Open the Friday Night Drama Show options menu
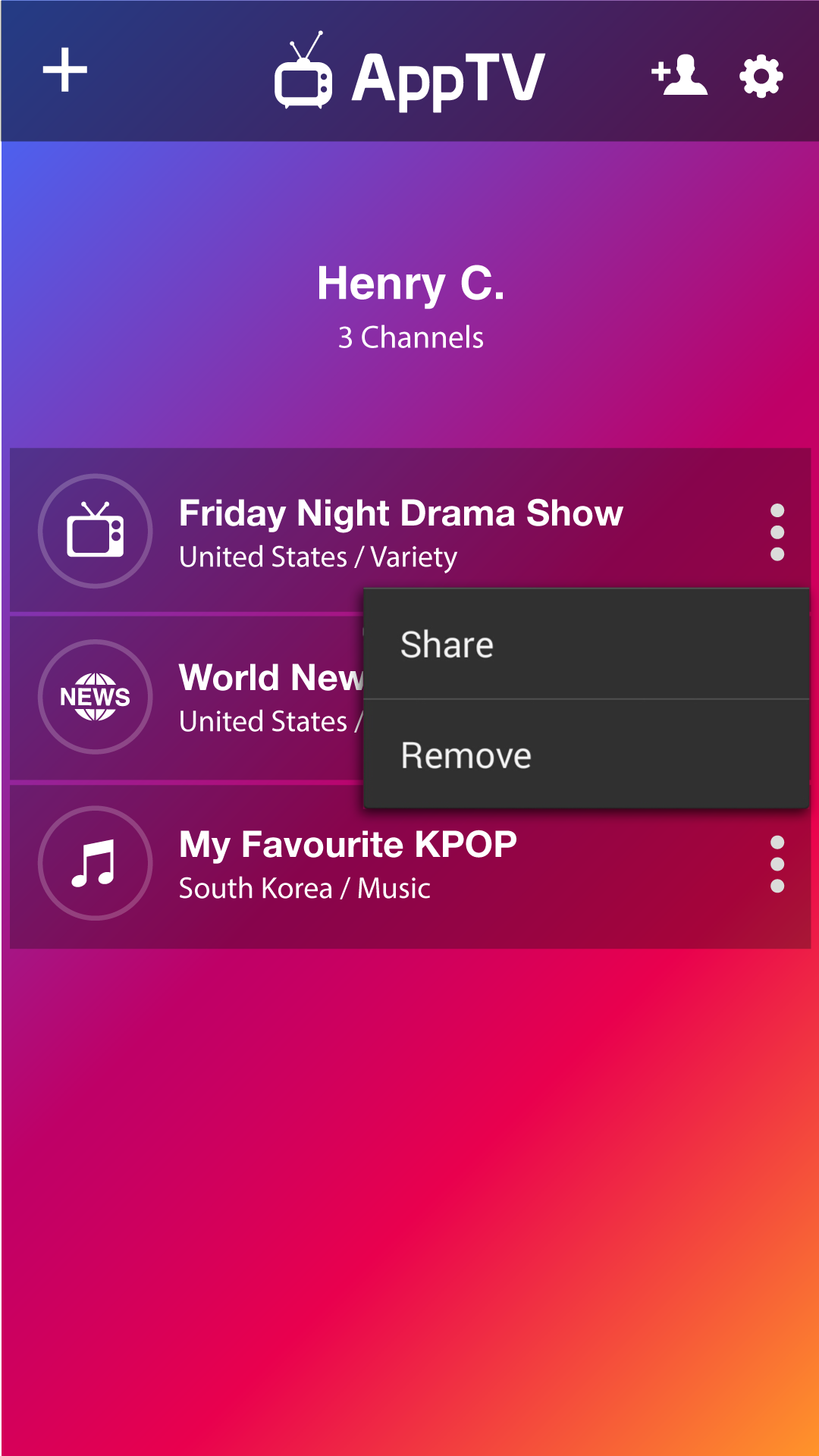 click(776, 531)
